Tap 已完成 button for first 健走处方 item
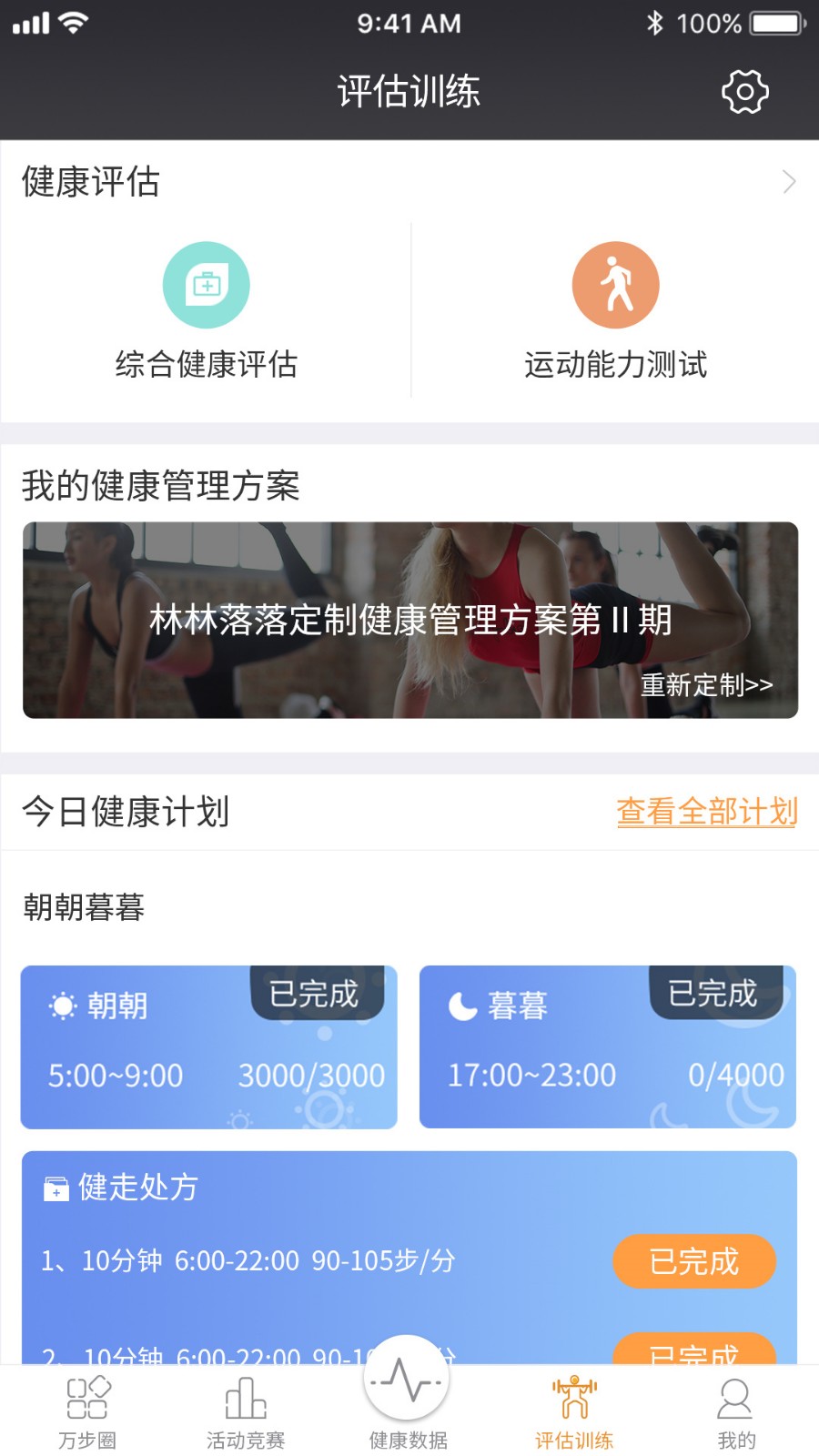Viewport: 819px width, 1456px height. click(693, 1261)
